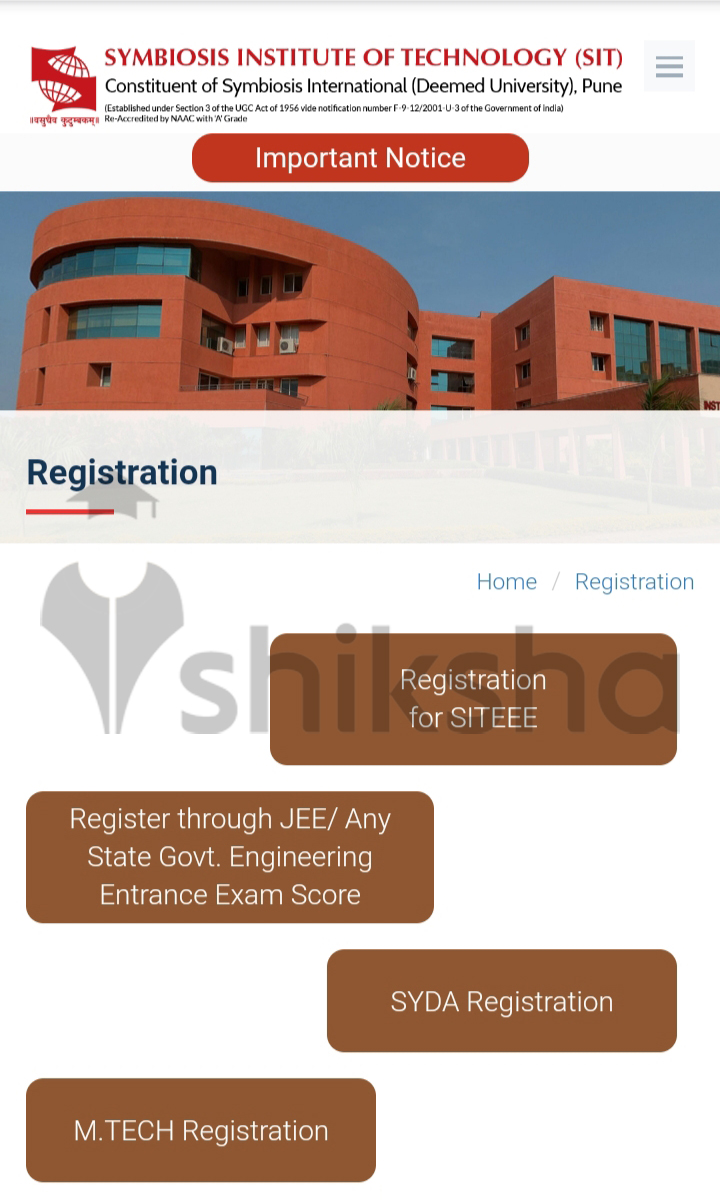Screen dimensions: 720x1204
Task: Open SYDA Registration
Action: point(501,1001)
